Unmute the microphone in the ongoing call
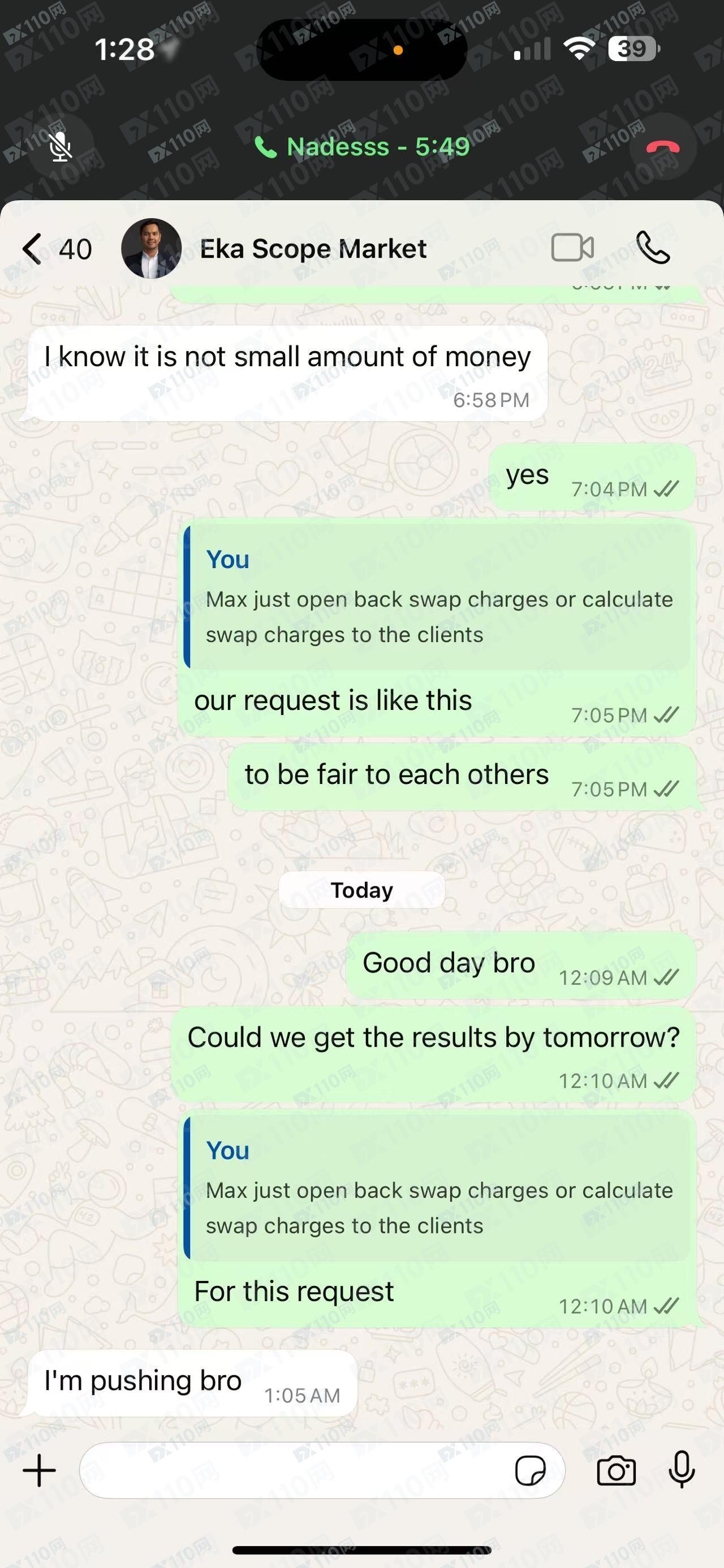724x1568 pixels. click(x=61, y=147)
